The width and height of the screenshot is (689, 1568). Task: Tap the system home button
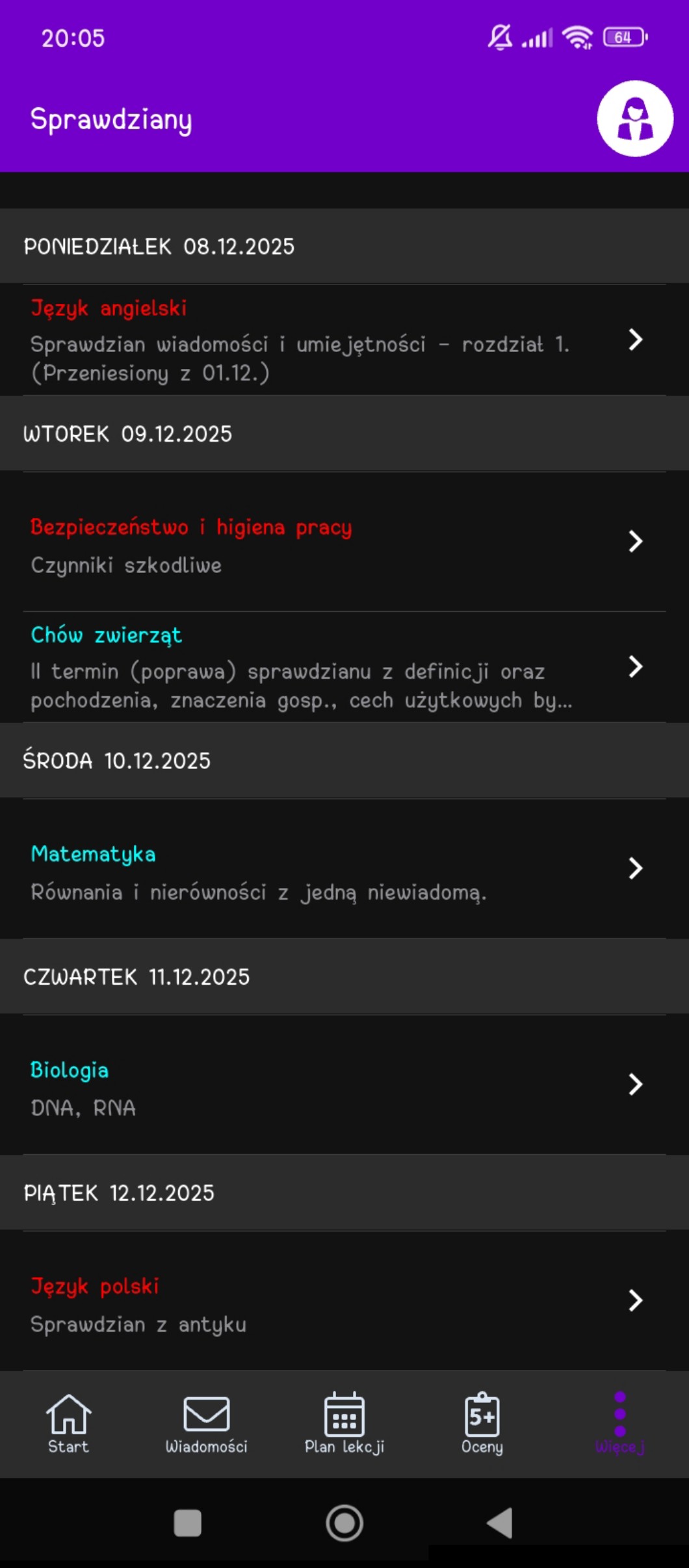tap(344, 1523)
